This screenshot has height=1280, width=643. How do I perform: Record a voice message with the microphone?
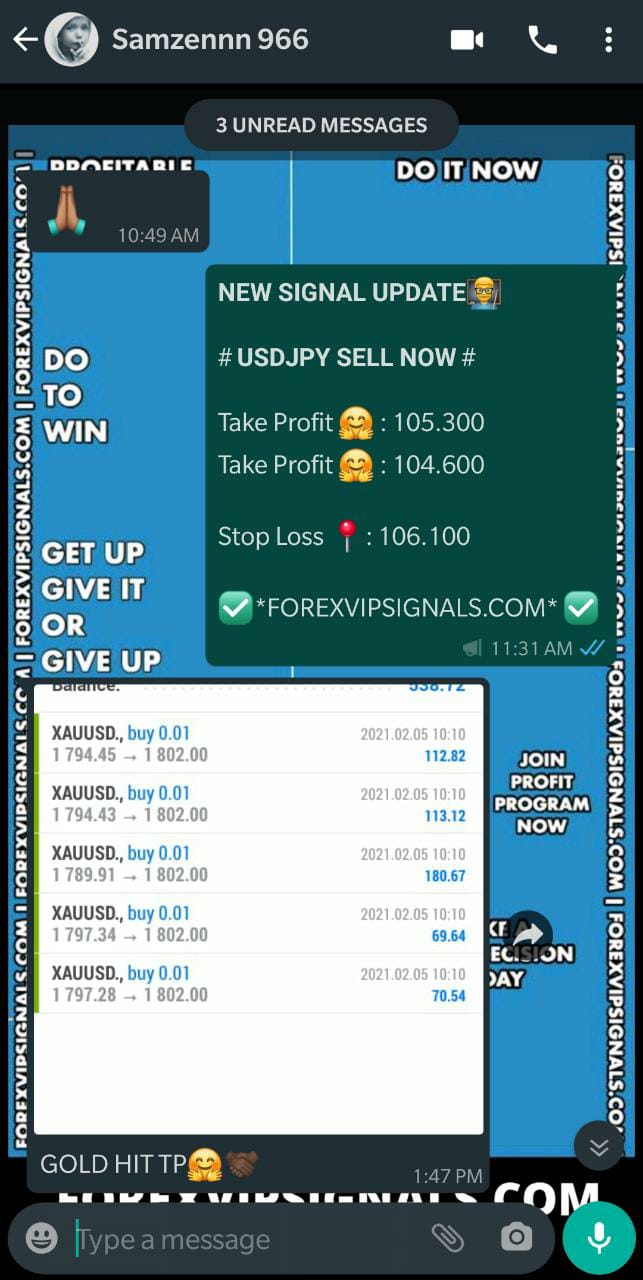point(599,1238)
